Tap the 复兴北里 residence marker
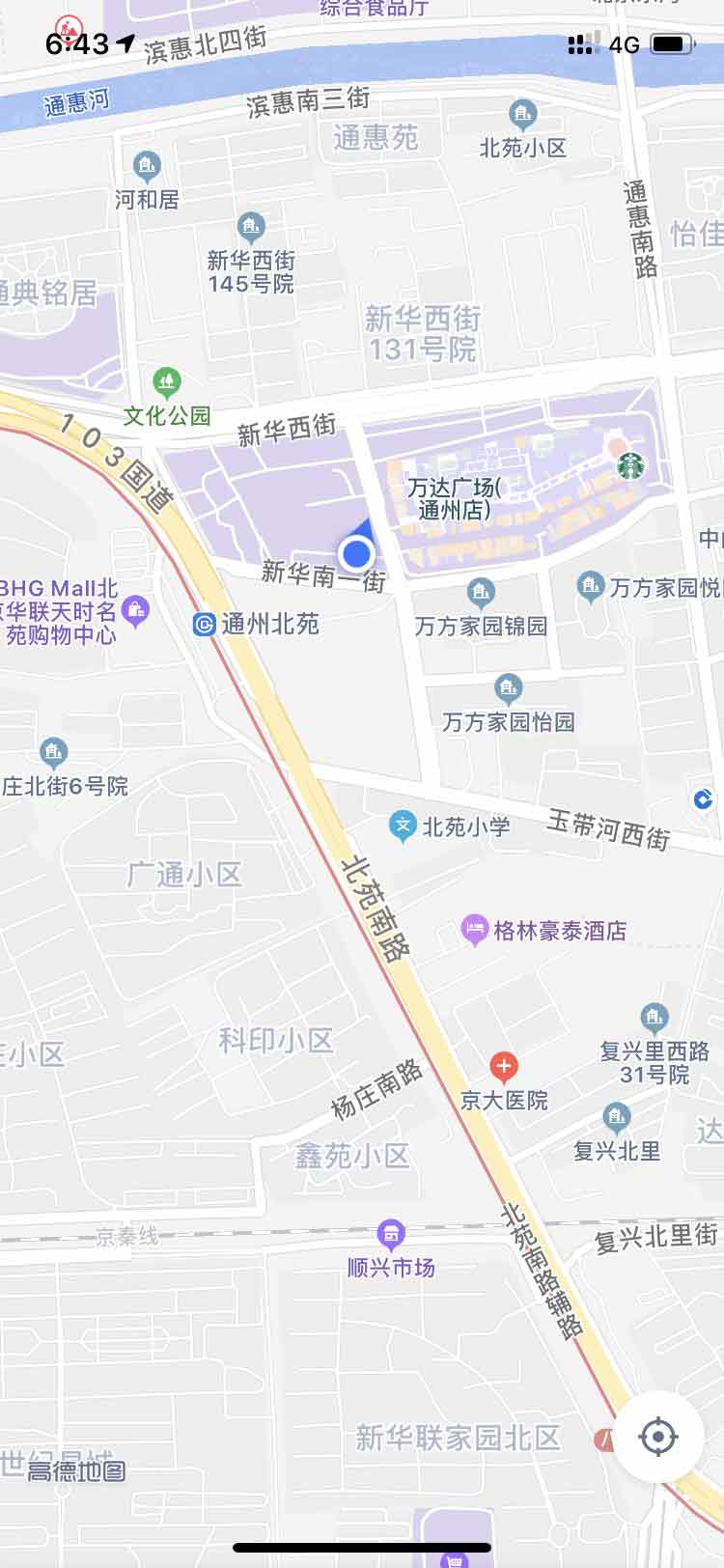Image resolution: width=724 pixels, height=1568 pixels. point(616,1118)
